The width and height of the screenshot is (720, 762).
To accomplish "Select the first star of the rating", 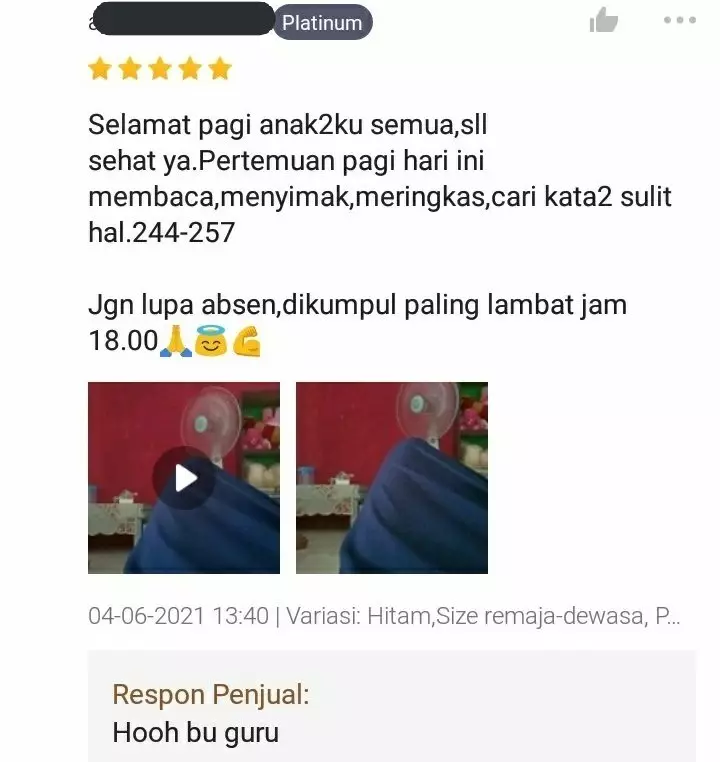I will 101,68.
